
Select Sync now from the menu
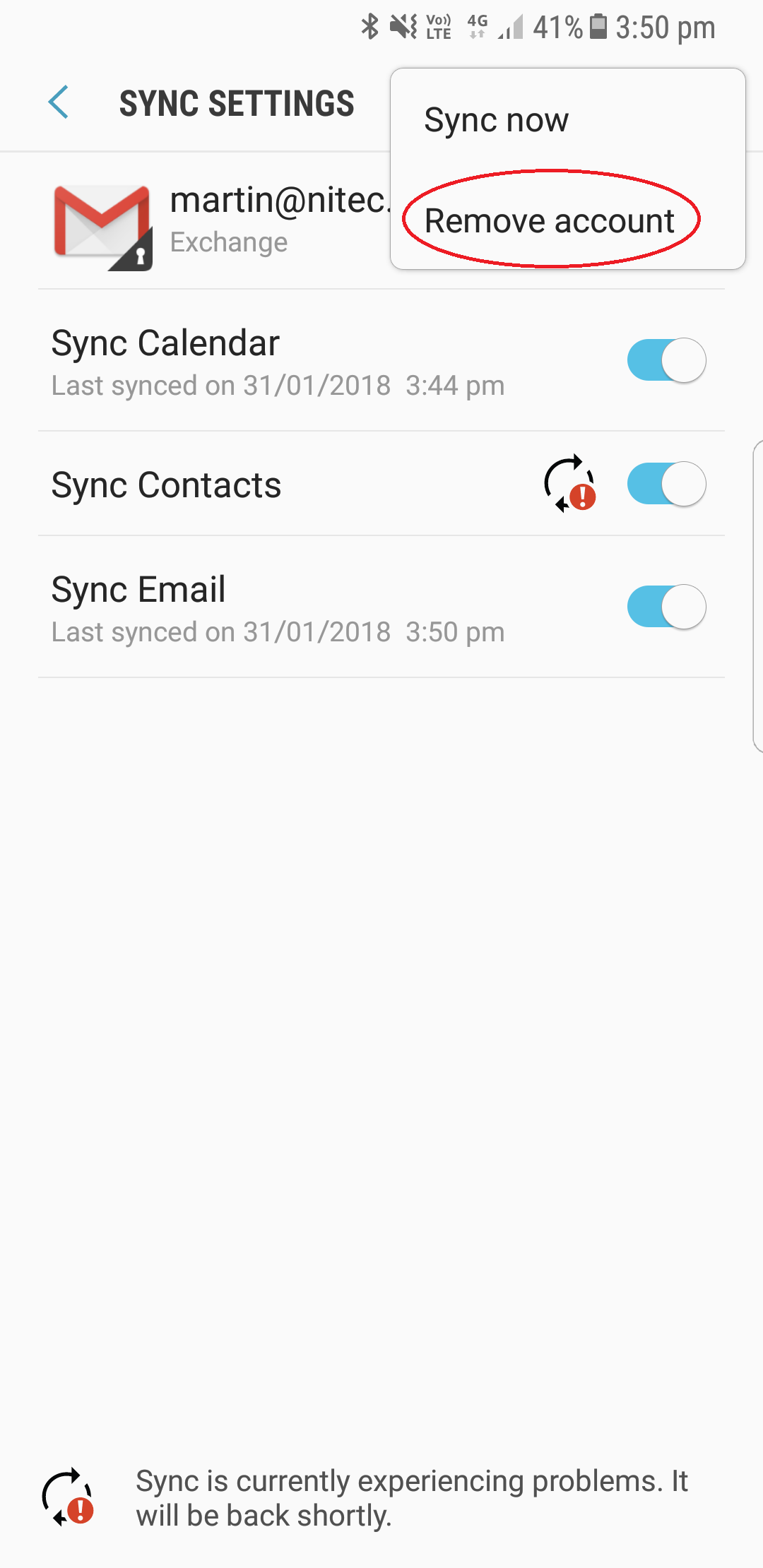(x=496, y=120)
